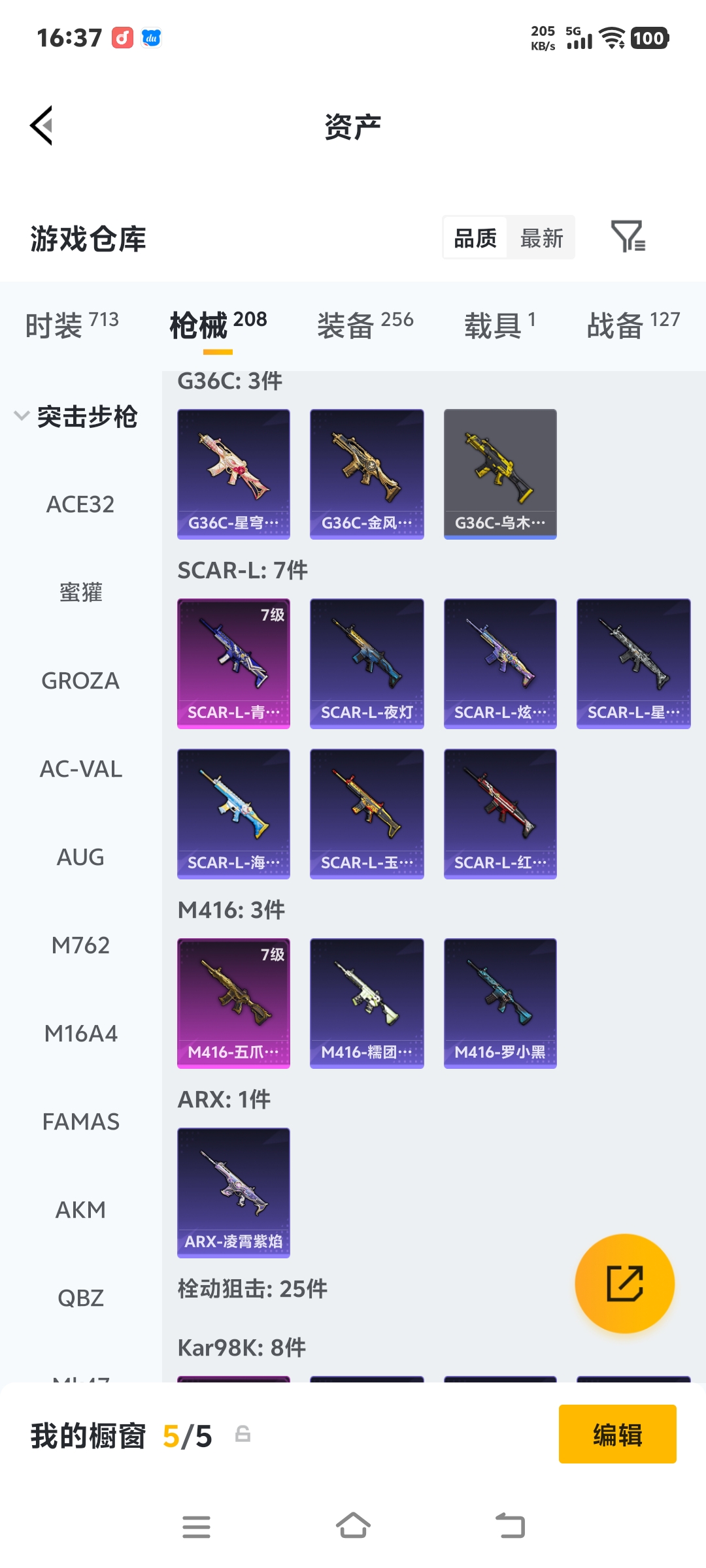Go to the system home screen
The image size is (706, 1568).
[x=353, y=1527]
